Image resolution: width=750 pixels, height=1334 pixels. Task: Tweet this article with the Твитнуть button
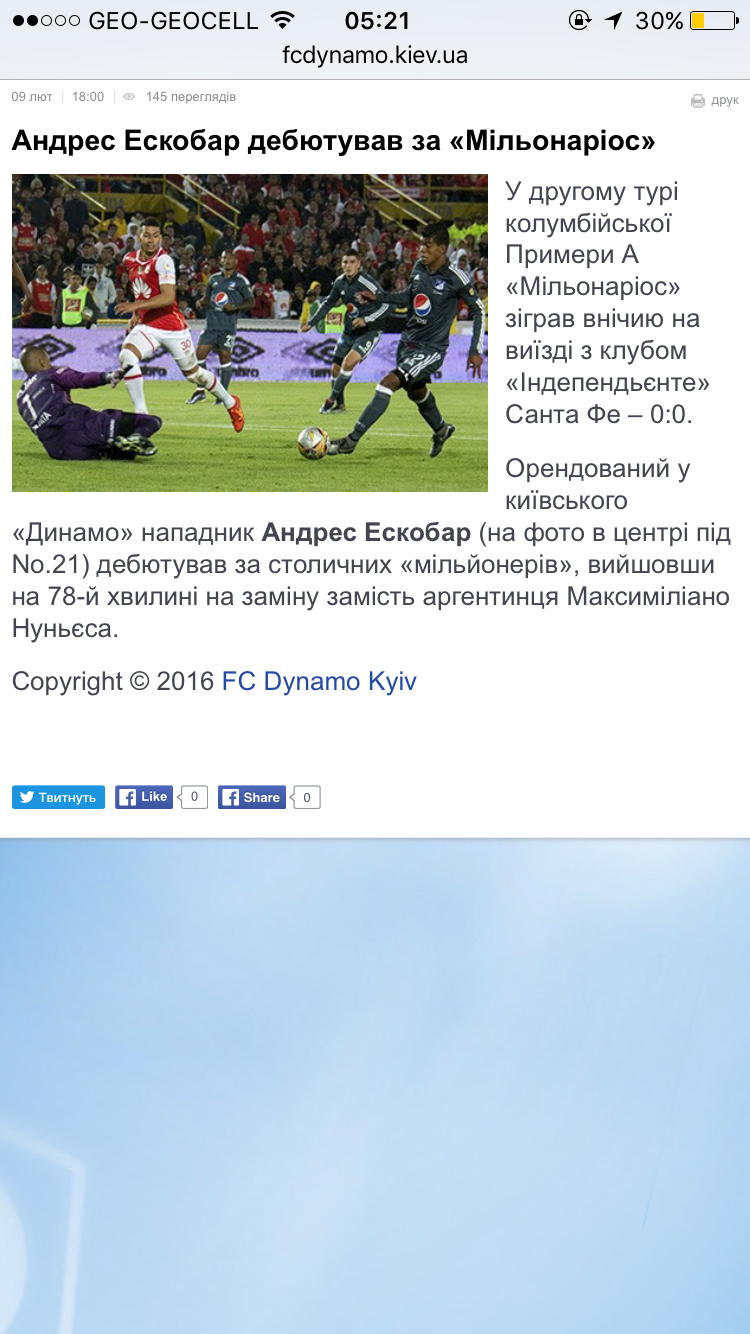coord(58,797)
